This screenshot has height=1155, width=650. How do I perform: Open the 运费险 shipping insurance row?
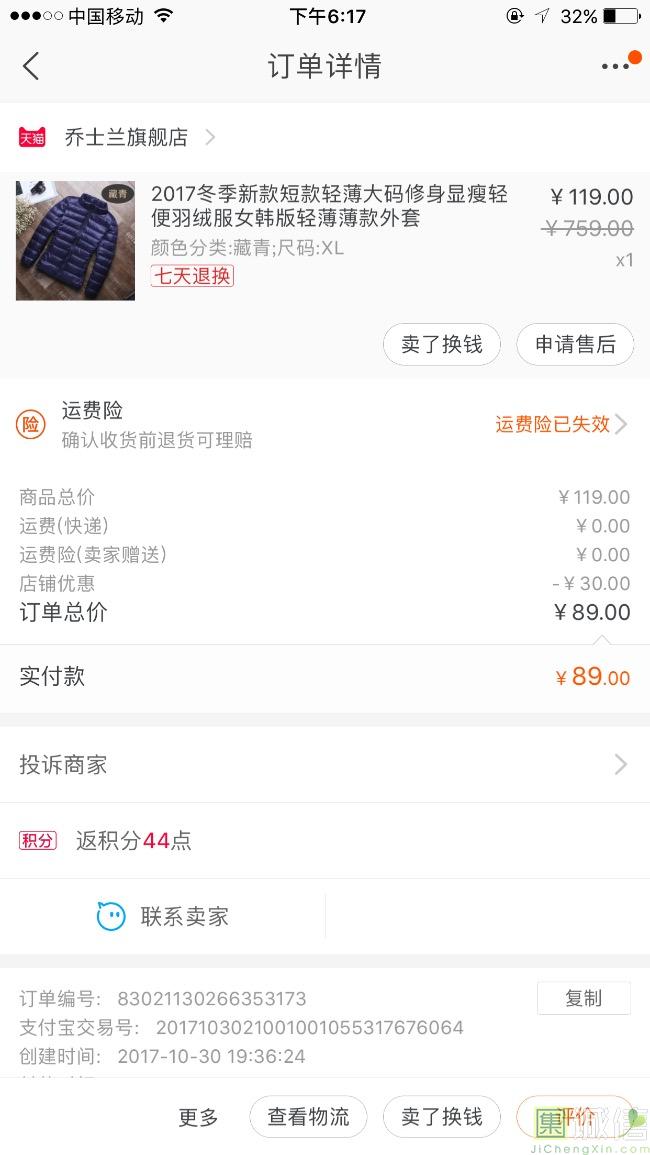pos(325,424)
